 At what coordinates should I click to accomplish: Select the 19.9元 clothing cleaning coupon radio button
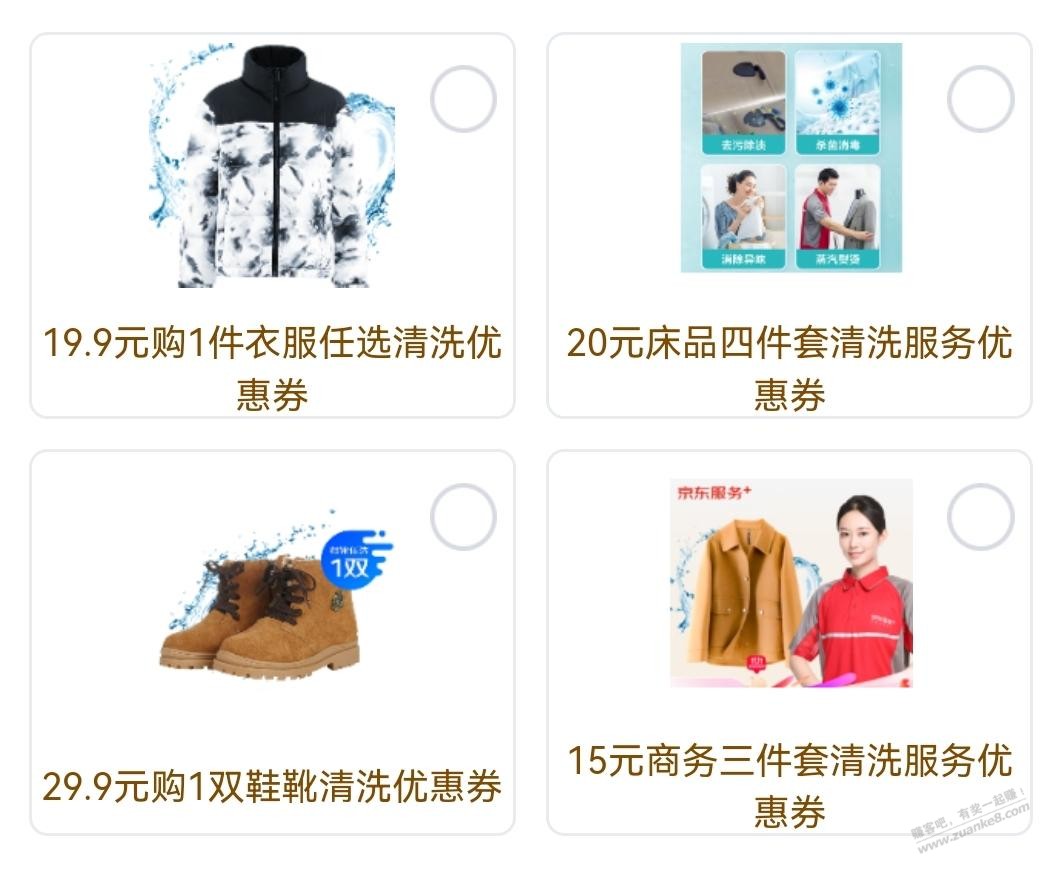463,99
